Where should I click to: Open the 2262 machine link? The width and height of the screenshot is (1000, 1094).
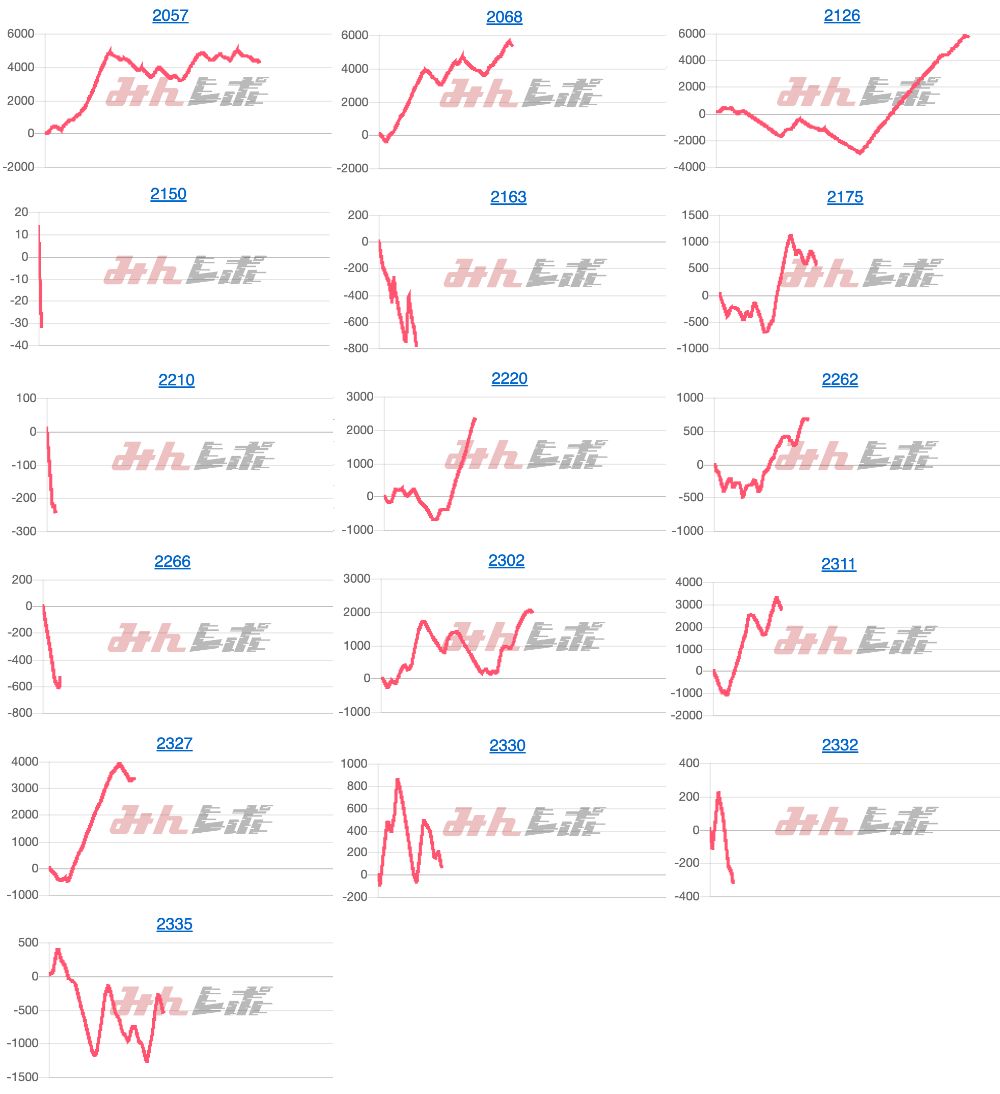(x=839, y=380)
